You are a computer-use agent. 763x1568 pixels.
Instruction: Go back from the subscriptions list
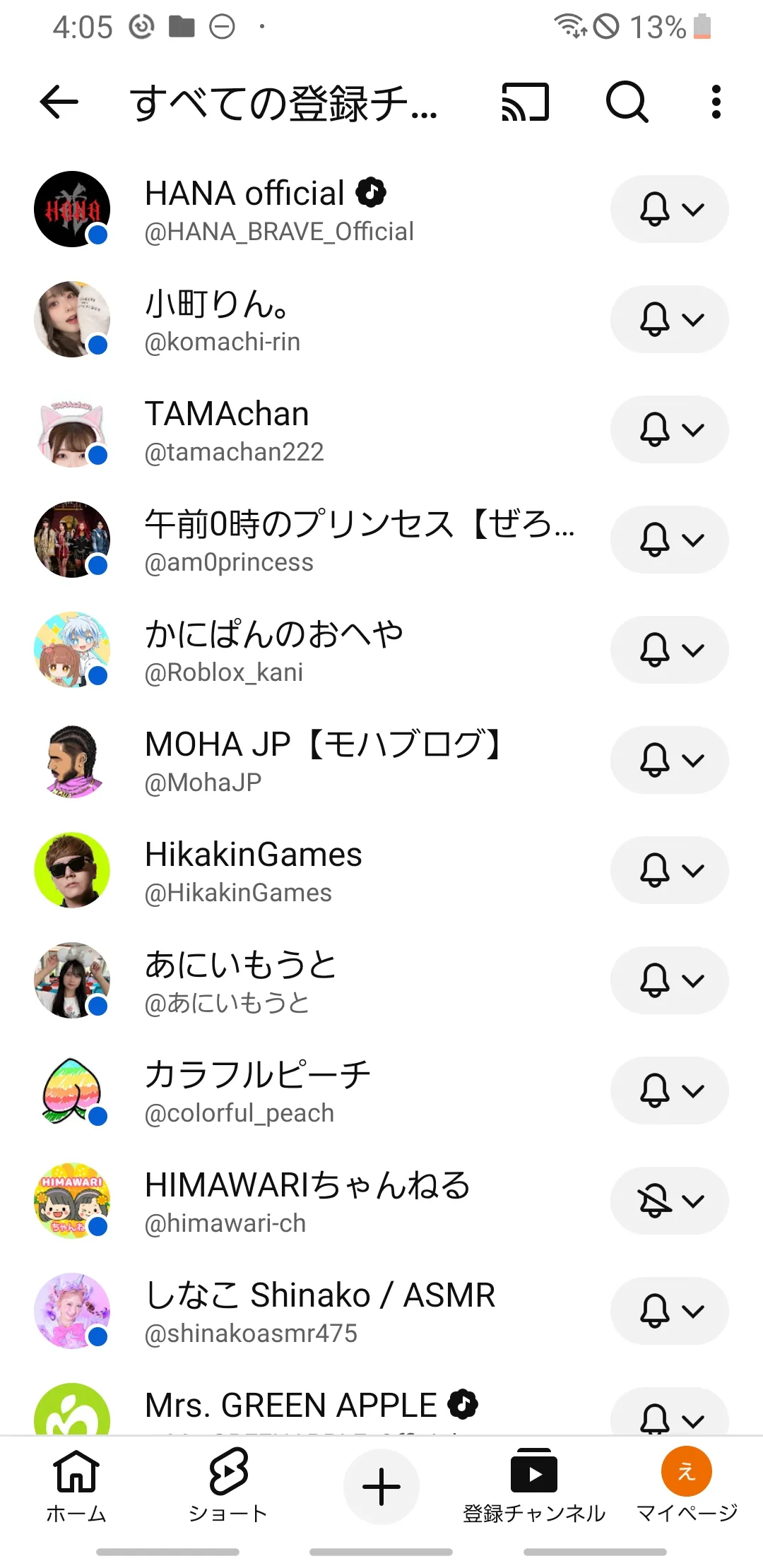click(x=59, y=102)
